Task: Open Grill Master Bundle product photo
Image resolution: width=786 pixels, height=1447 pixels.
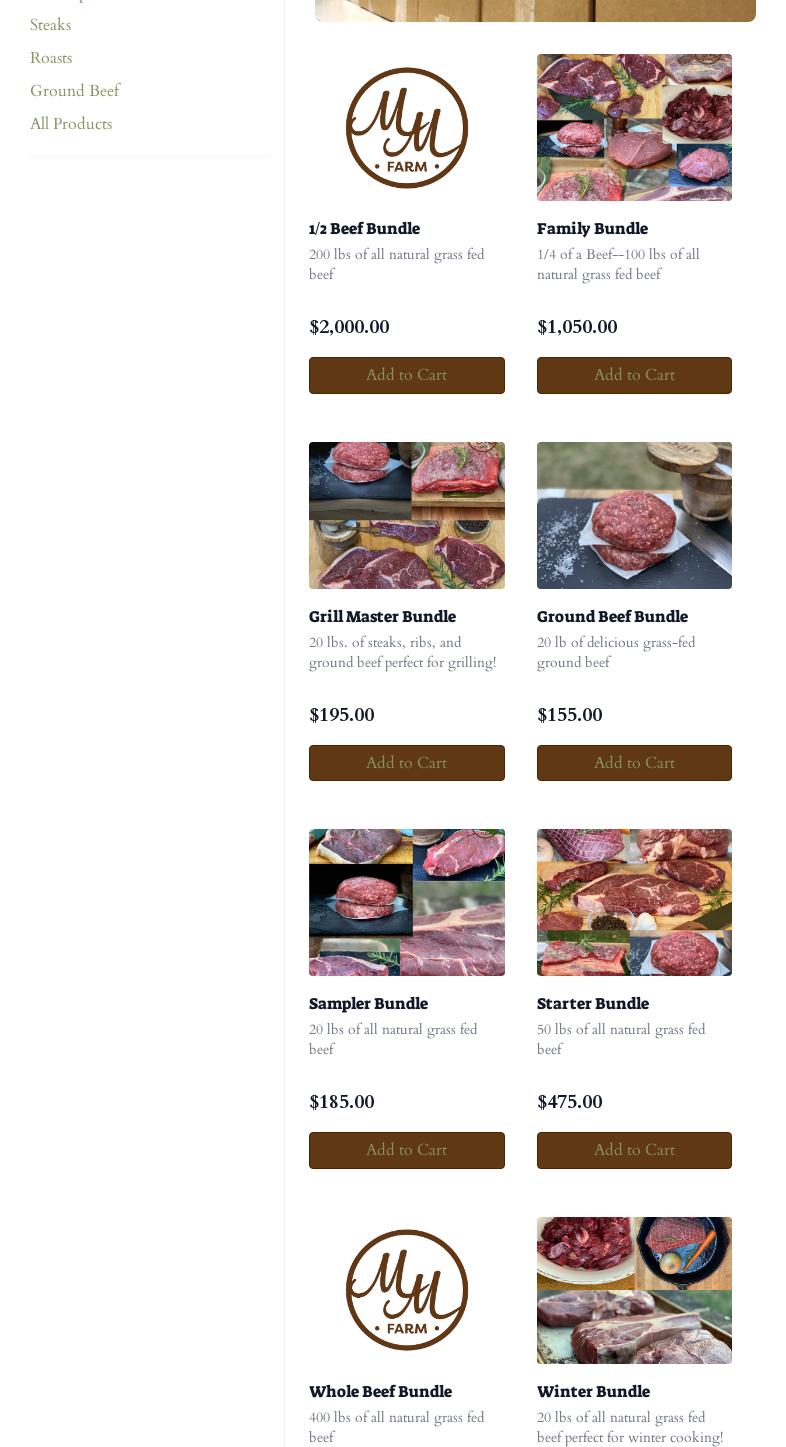Action: 407,515
